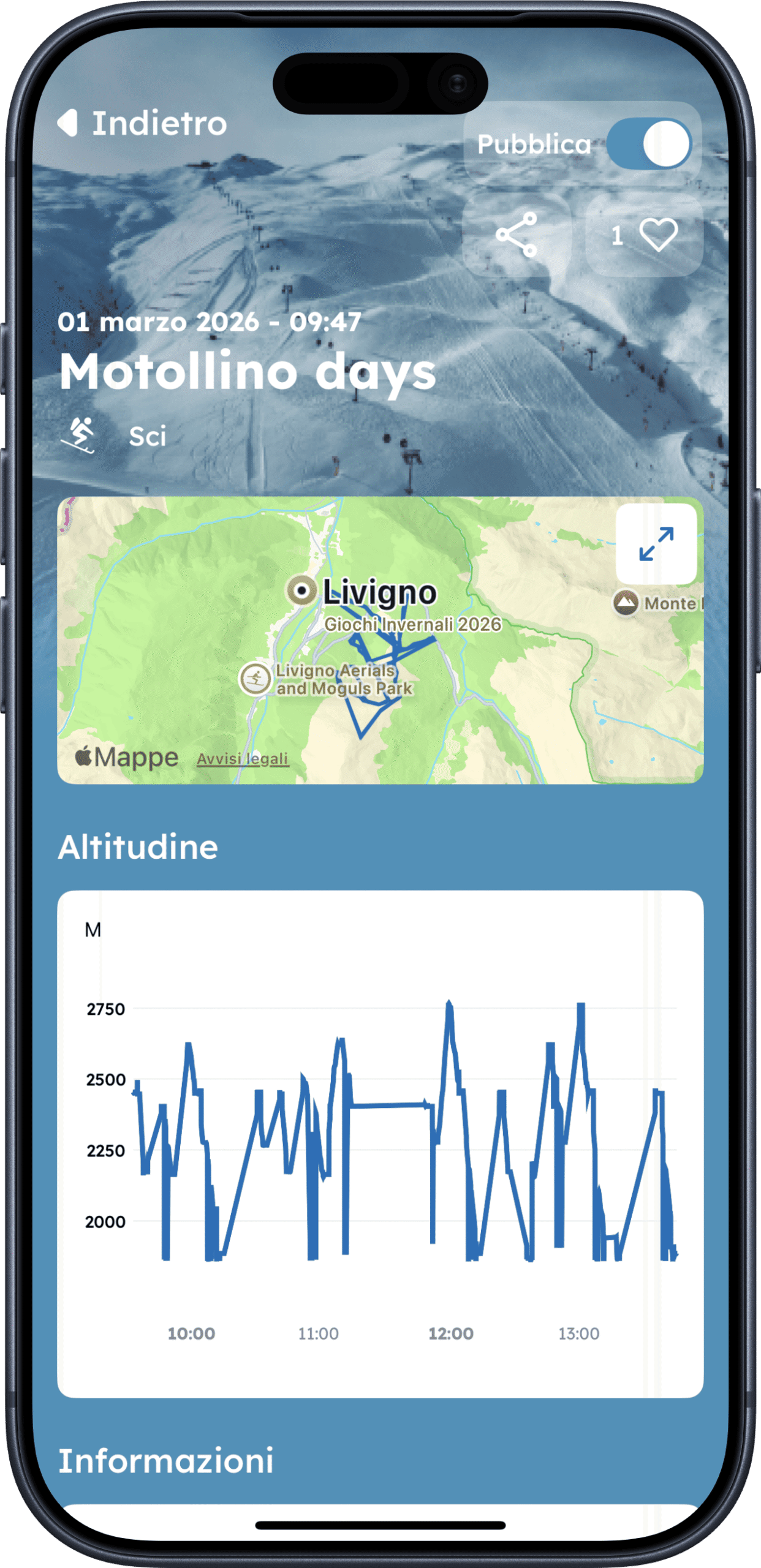The width and height of the screenshot is (761, 1568).
Task: Toggle the Pubblica switch off
Action: [648, 145]
